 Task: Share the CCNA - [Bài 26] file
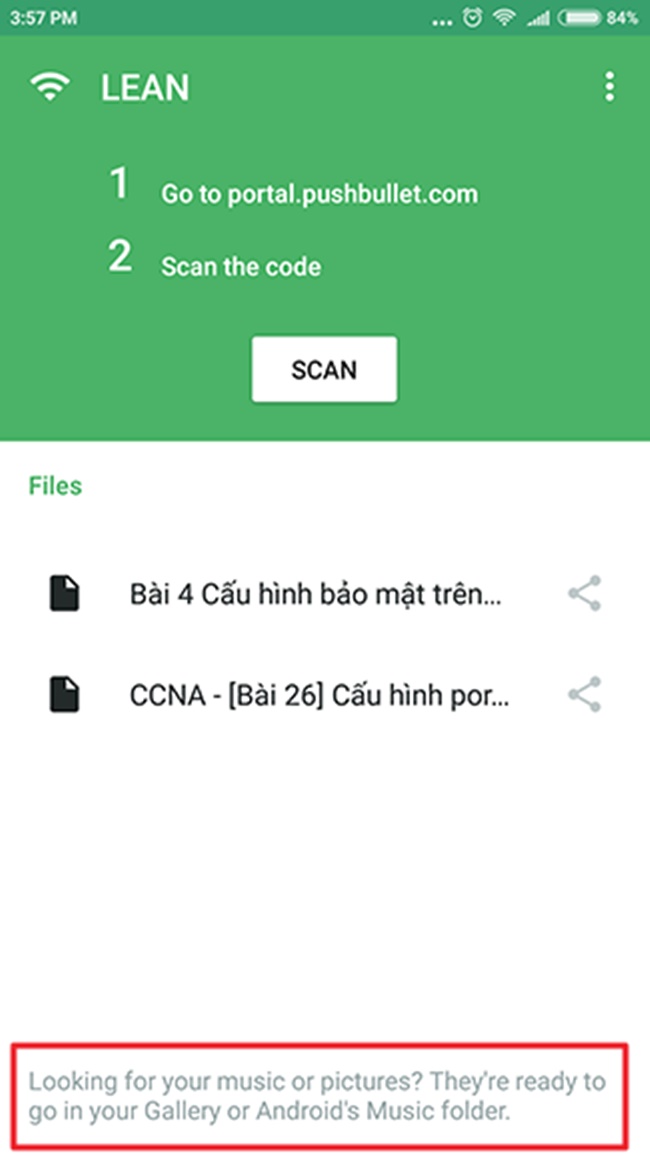(x=584, y=694)
